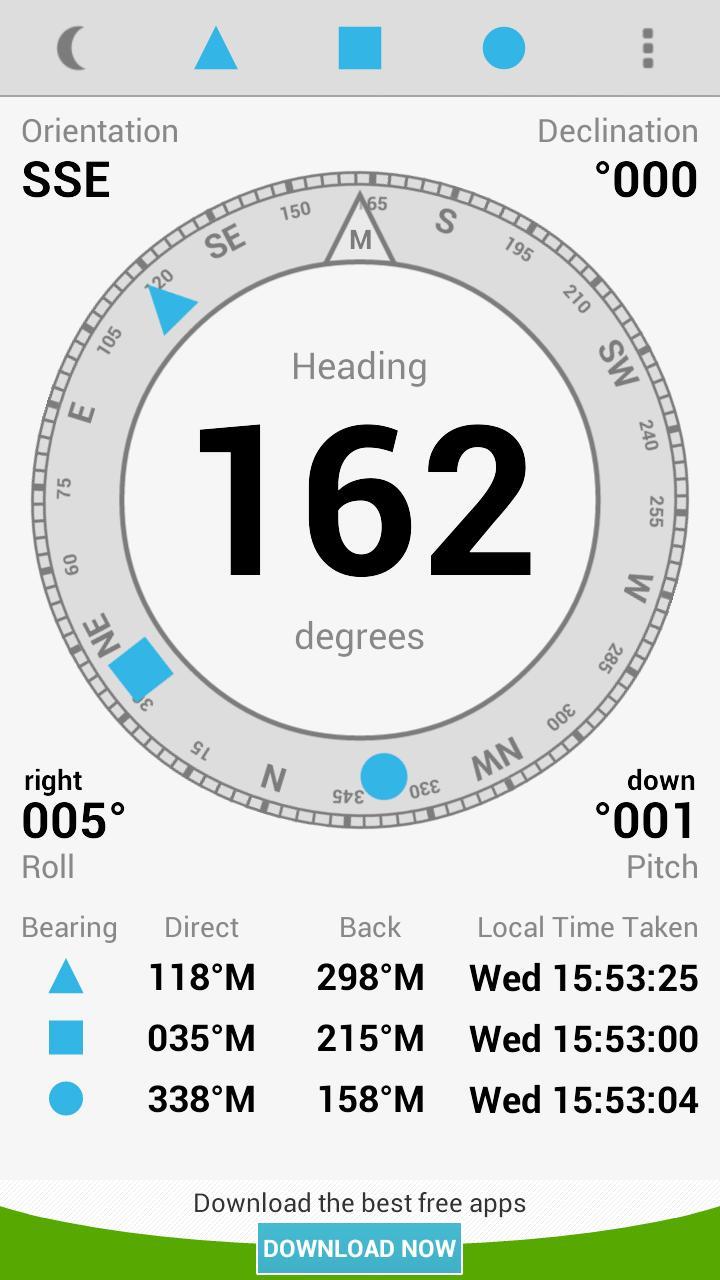Toggle night mode with the moon icon
The width and height of the screenshot is (720, 1280).
click(72, 47)
